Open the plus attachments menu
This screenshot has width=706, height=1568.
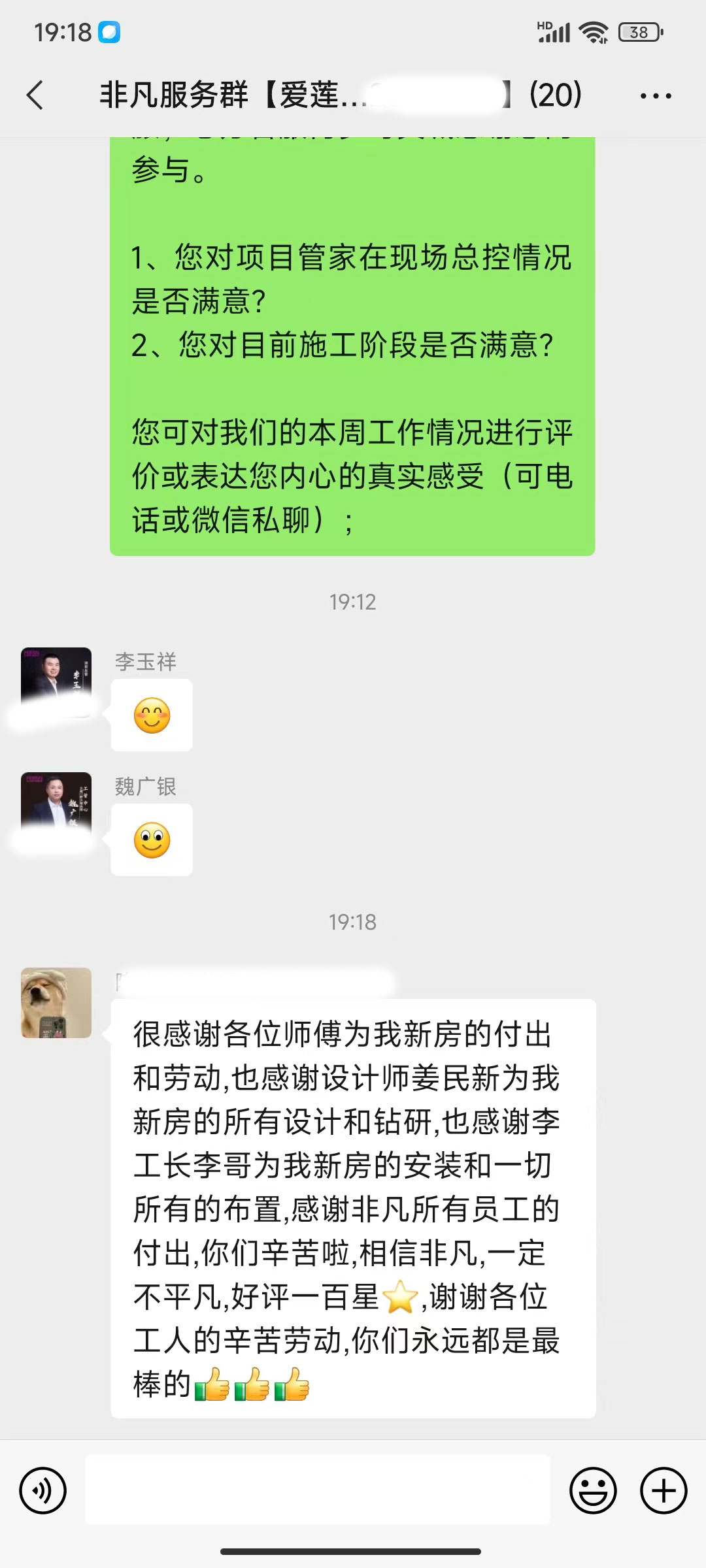click(x=663, y=1490)
